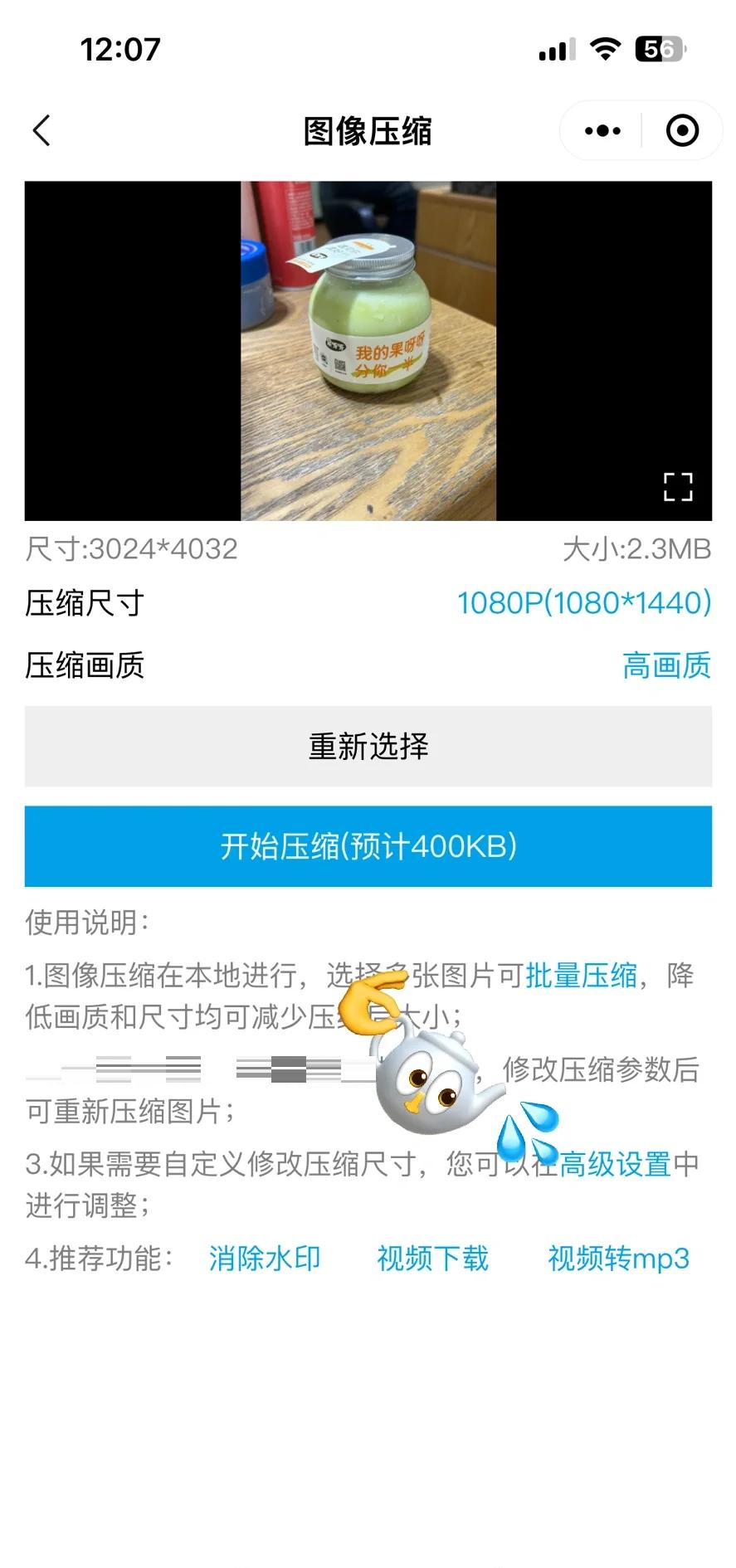Screen dimensions: 736x1568
Task: Open the 高级设置 link
Action: (616, 1164)
